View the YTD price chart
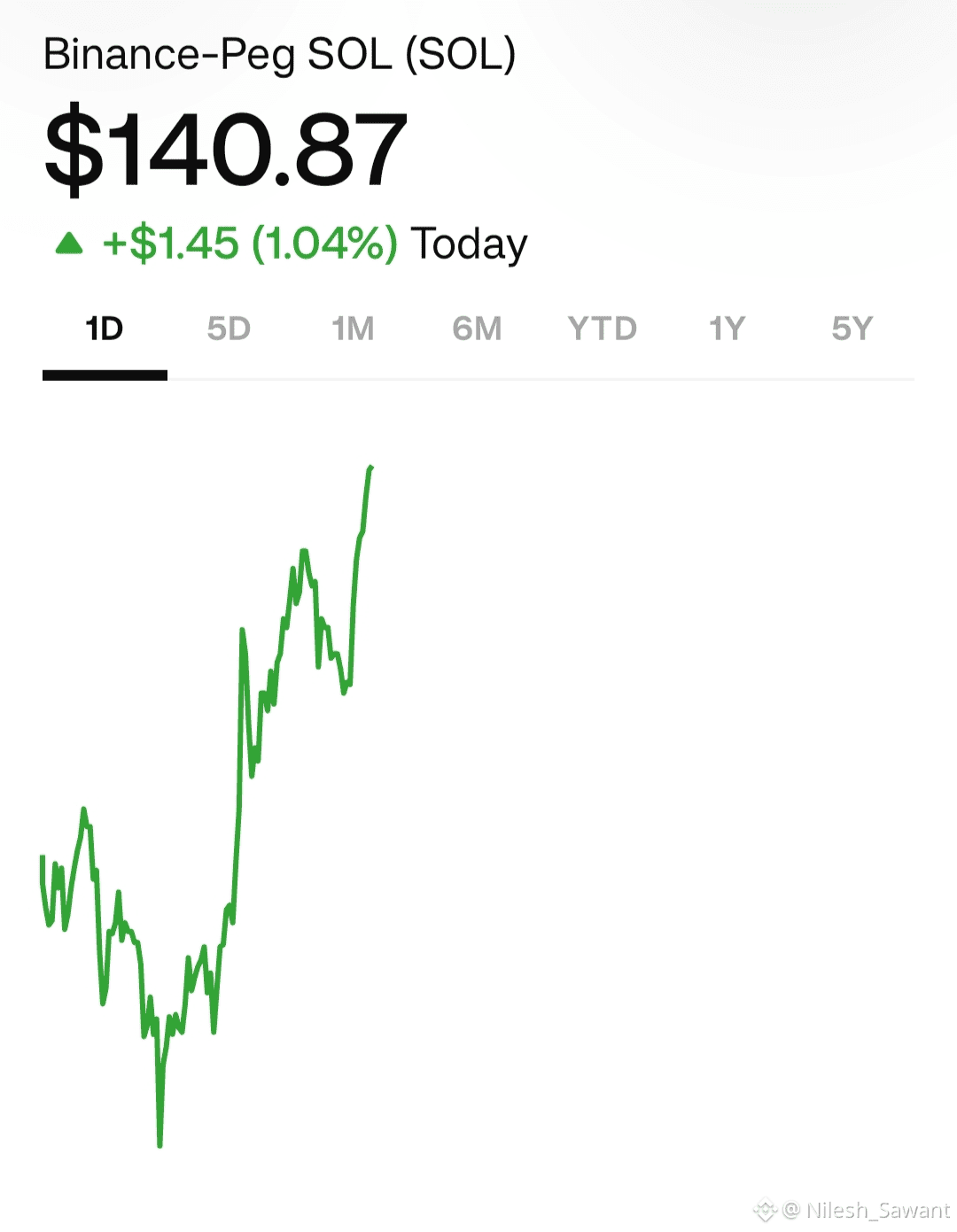957x1232 pixels. point(603,329)
